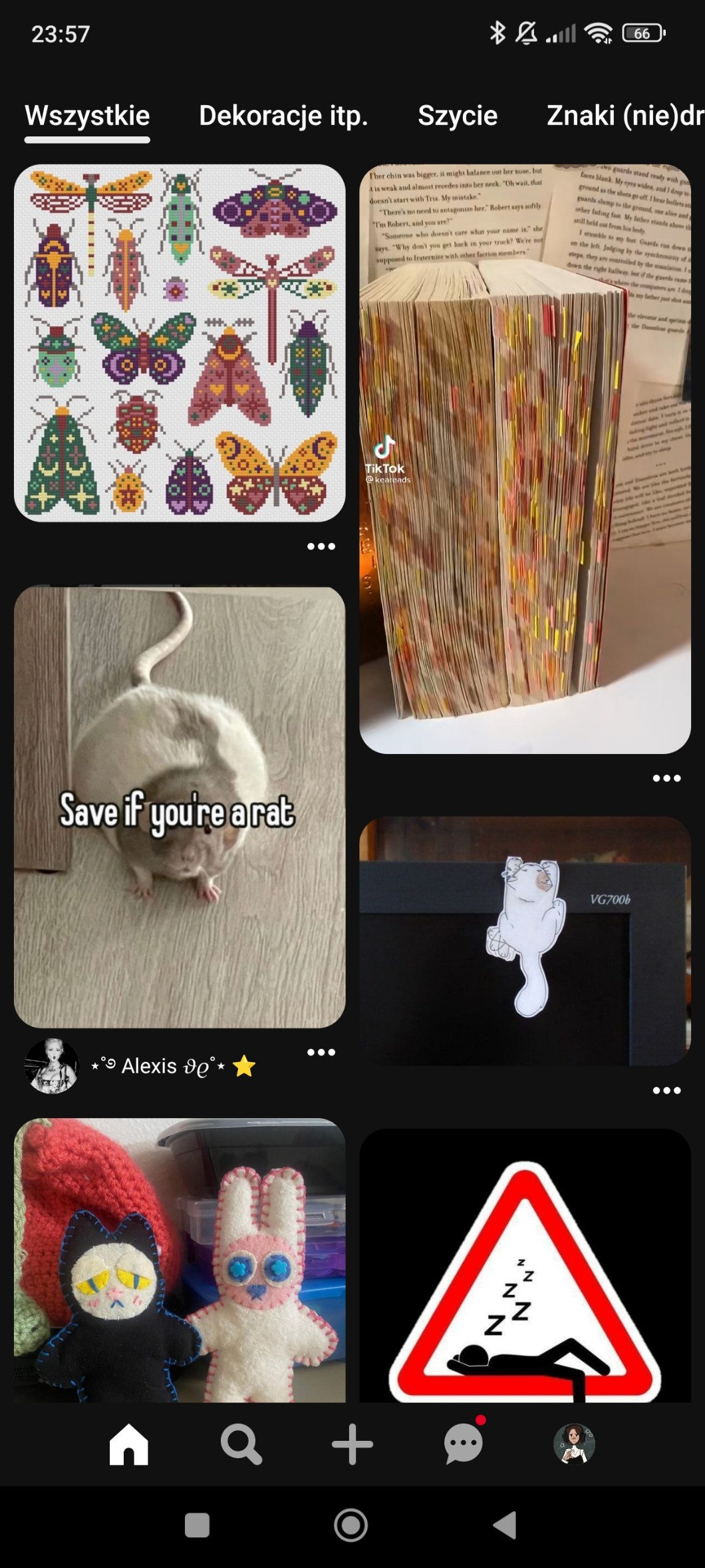Screen dimensions: 705x1568
Task: Open the paper cat on monitor pin
Action: pyautogui.click(x=525, y=941)
